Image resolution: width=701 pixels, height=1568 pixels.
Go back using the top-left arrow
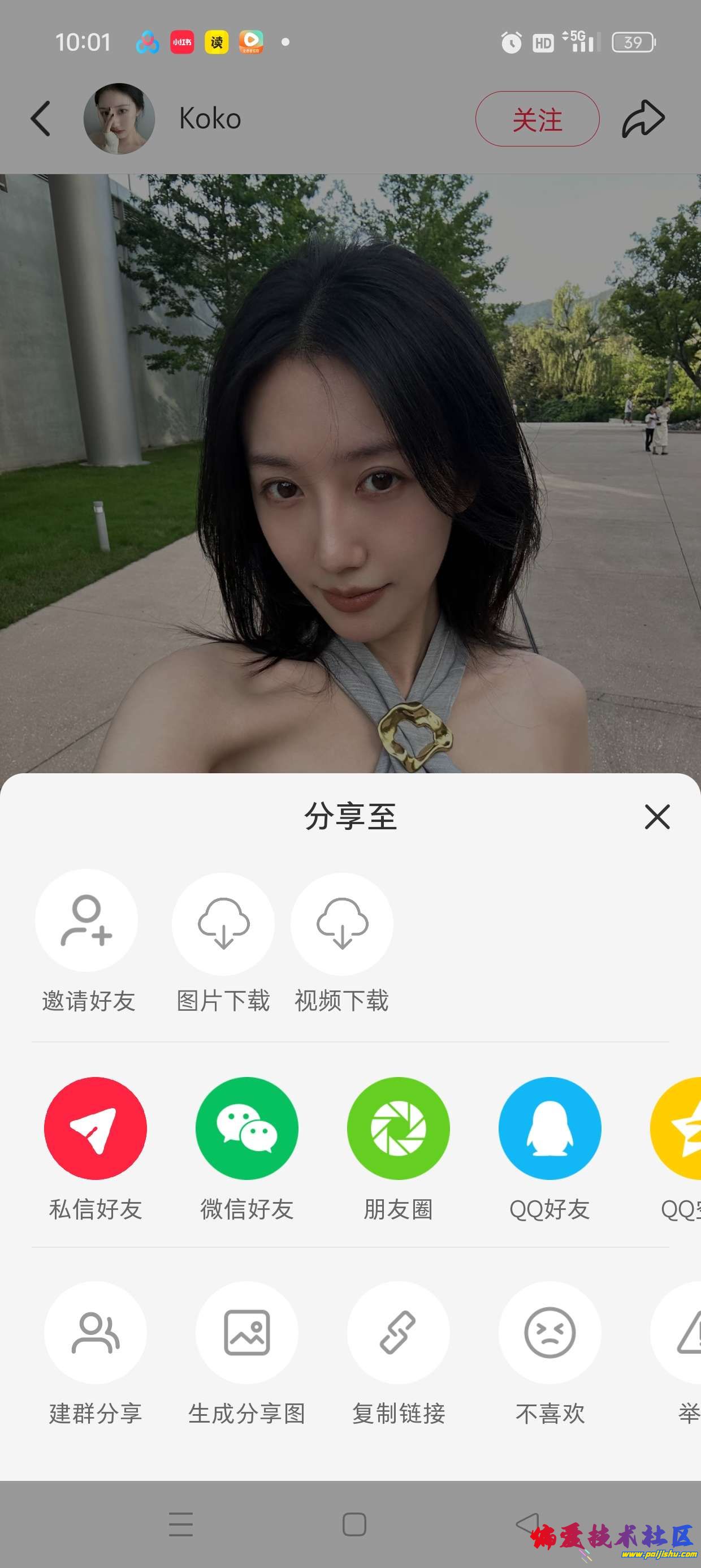tap(40, 119)
